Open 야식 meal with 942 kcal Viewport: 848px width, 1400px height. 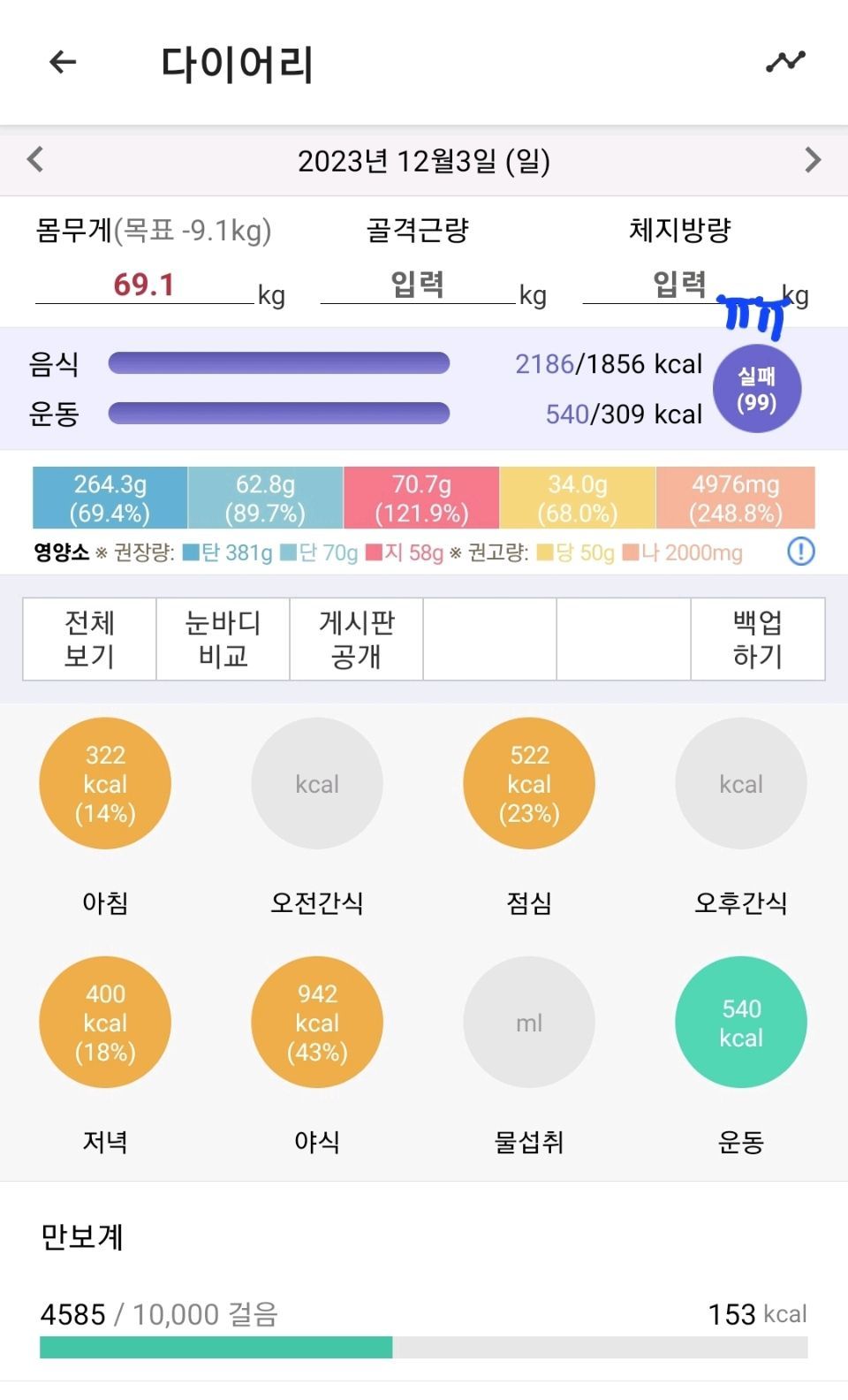(x=317, y=1023)
